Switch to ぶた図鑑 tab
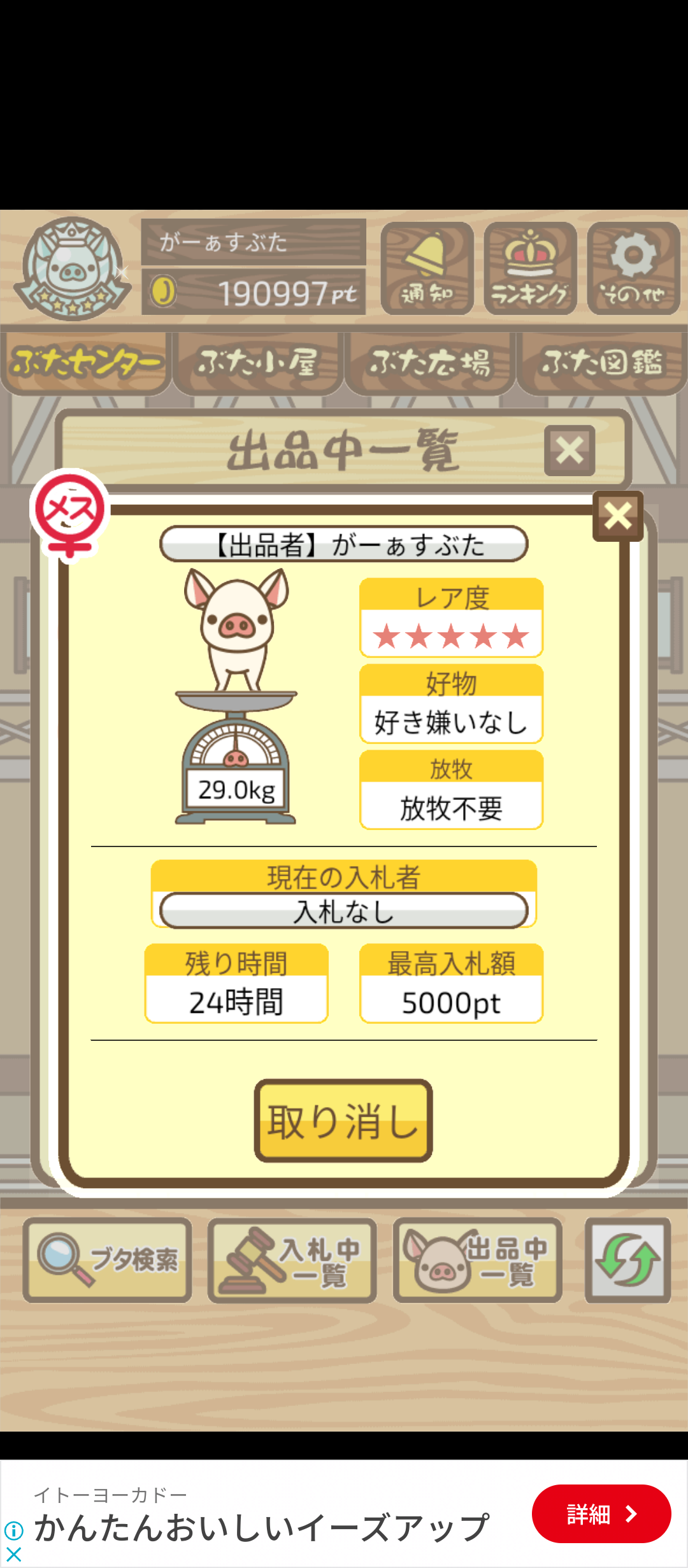The height and width of the screenshot is (1568, 688). pos(602,362)
